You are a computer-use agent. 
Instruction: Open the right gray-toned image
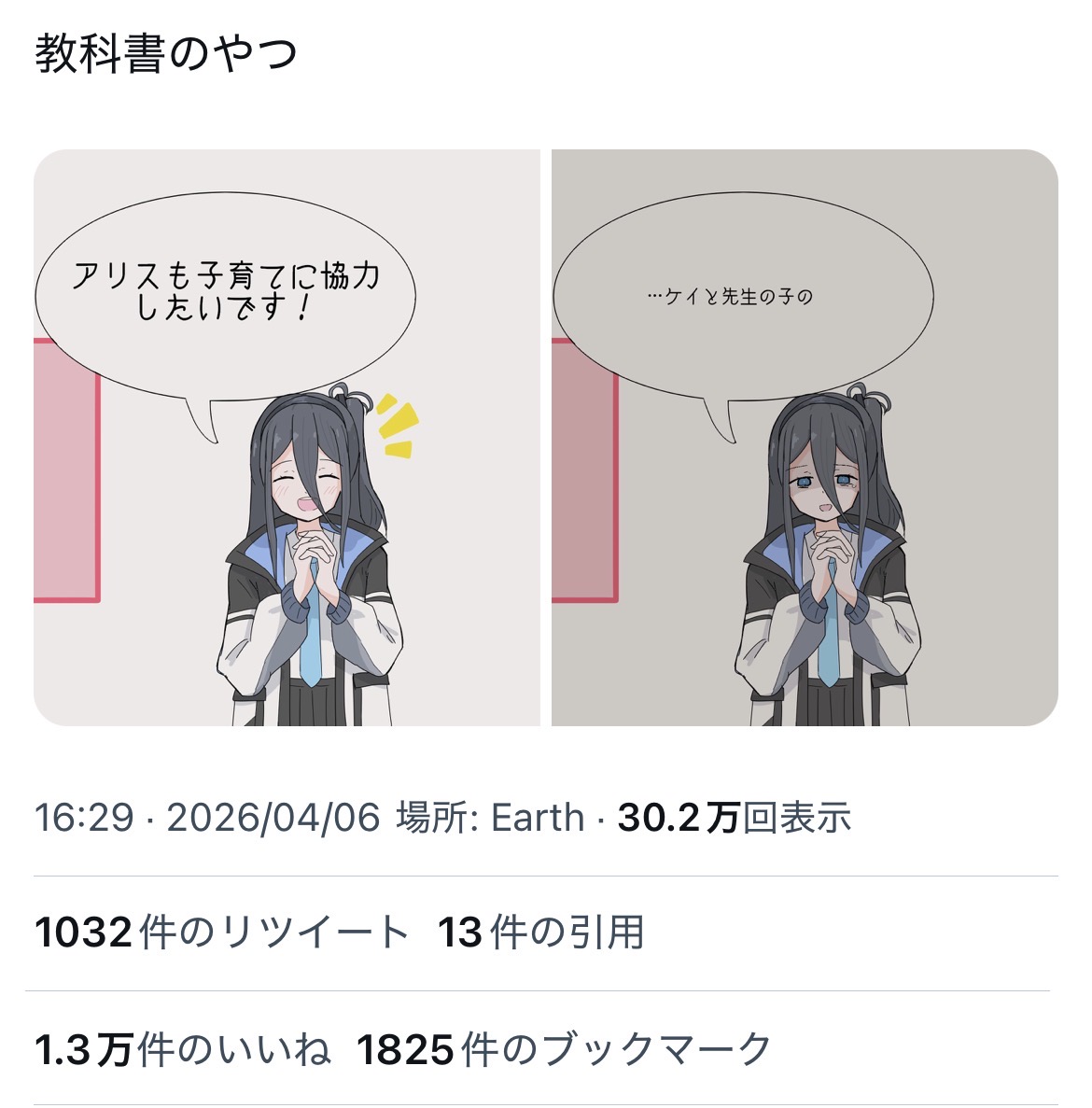pos(805,437)
